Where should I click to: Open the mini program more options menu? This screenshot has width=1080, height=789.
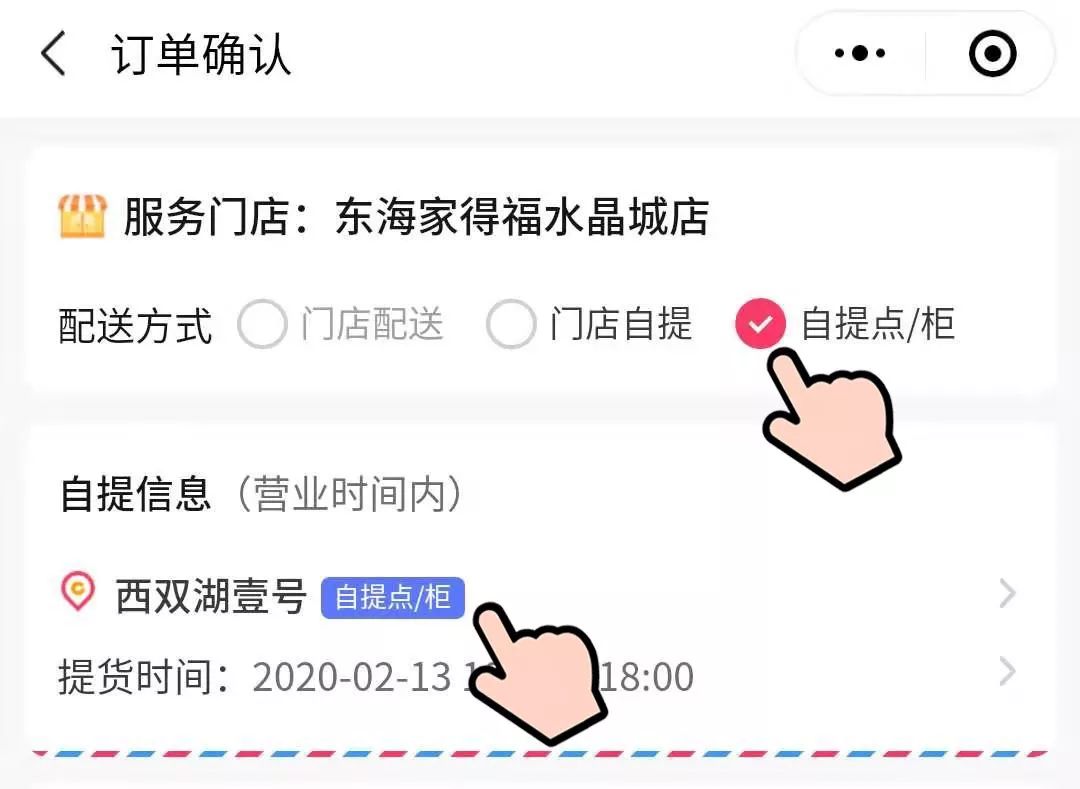[860, 54]
